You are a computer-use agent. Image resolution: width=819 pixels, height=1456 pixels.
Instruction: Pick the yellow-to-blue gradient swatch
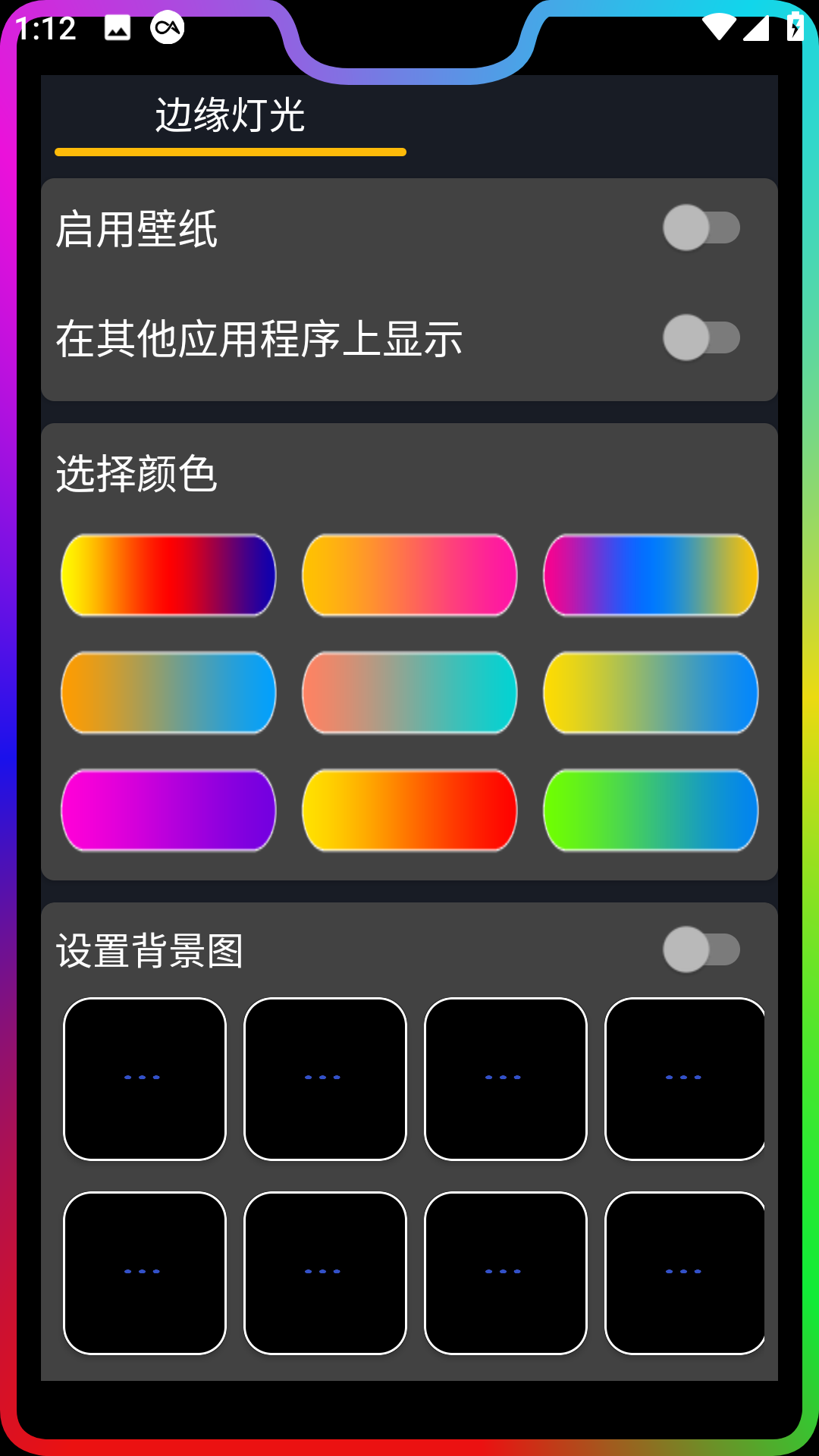click(x=651, y=692)
